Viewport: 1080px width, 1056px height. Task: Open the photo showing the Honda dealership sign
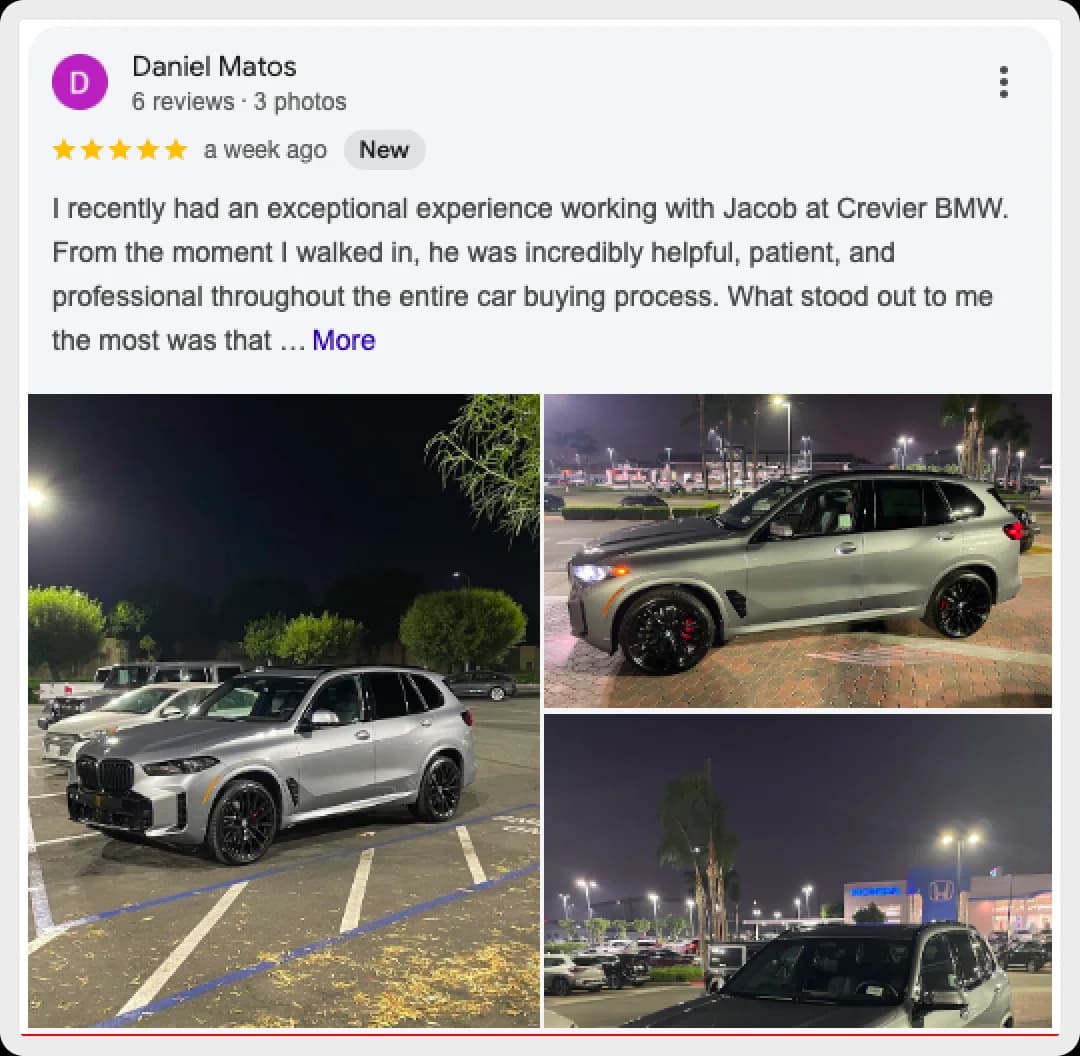[x=798, y=871]
